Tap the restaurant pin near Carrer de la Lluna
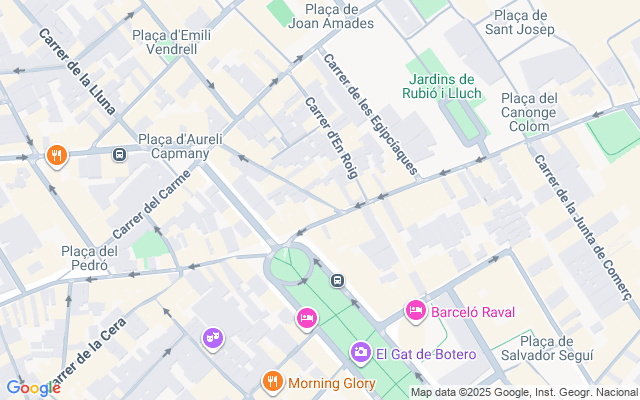Screen dimensions: 640x400 (57, 155)
